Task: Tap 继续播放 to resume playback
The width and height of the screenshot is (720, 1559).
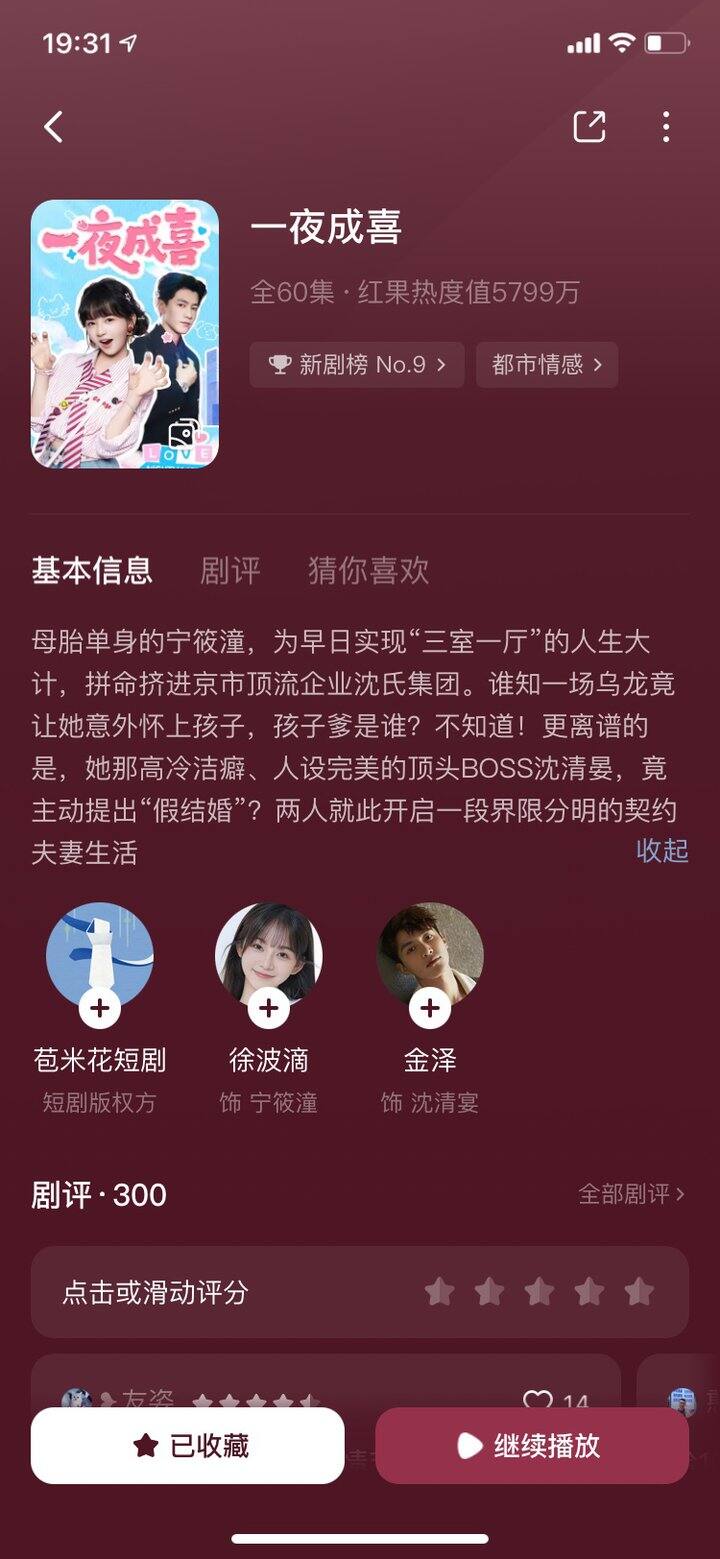Action: pos(530,1444)
